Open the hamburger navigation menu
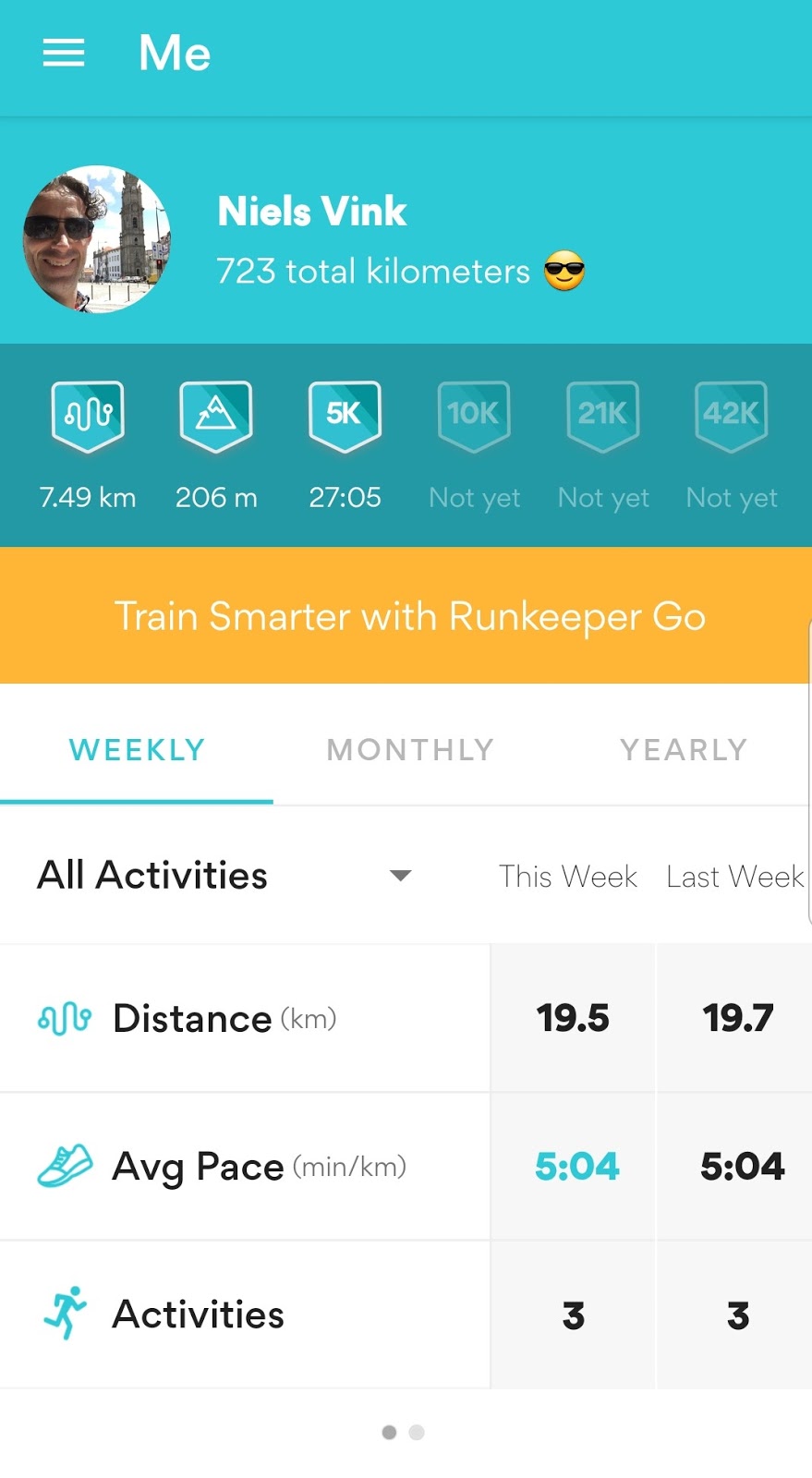 (64, 53)
